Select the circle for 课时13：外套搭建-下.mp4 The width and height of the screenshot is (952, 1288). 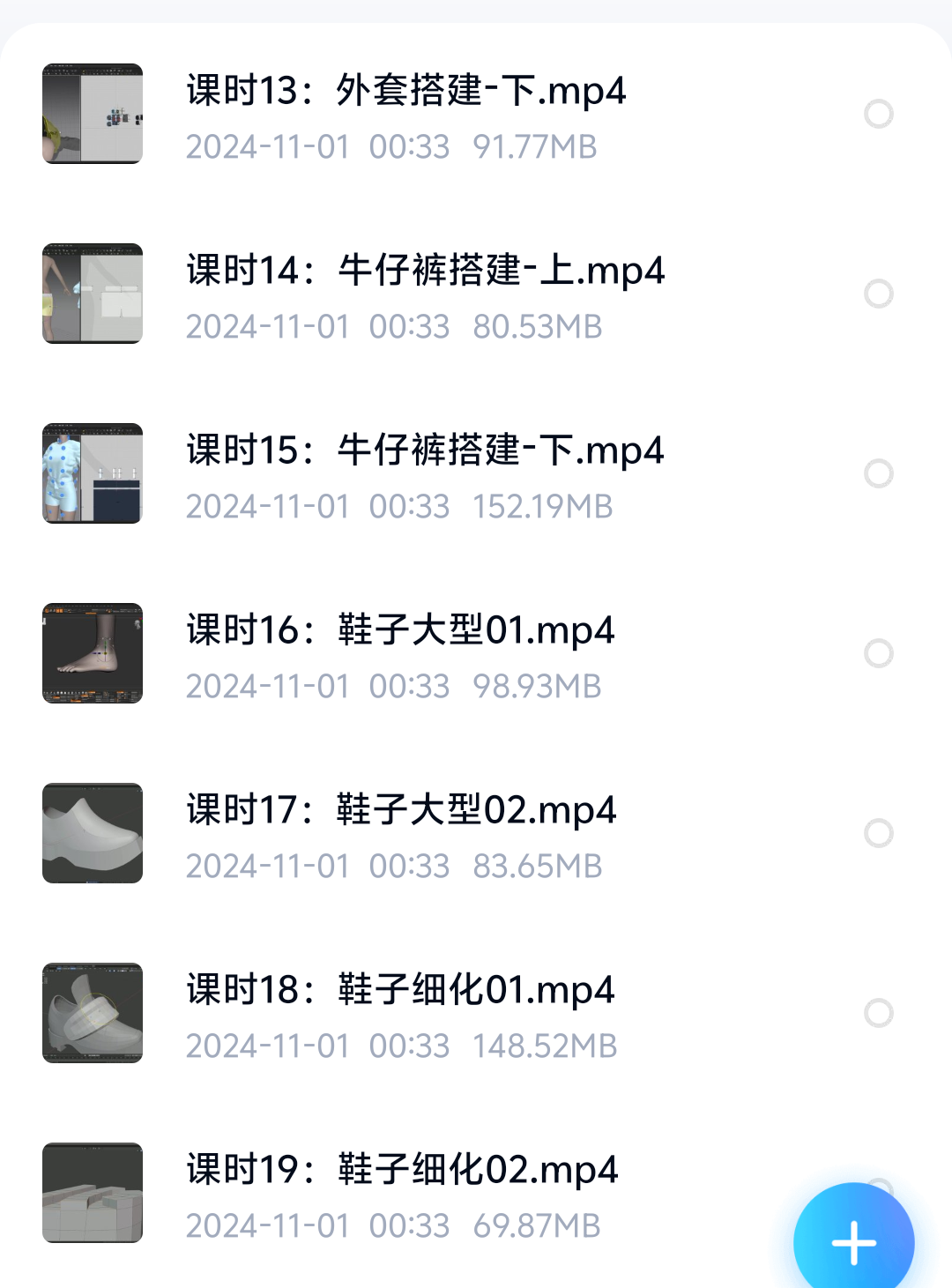pyautogui.click(x=879, y=114)
